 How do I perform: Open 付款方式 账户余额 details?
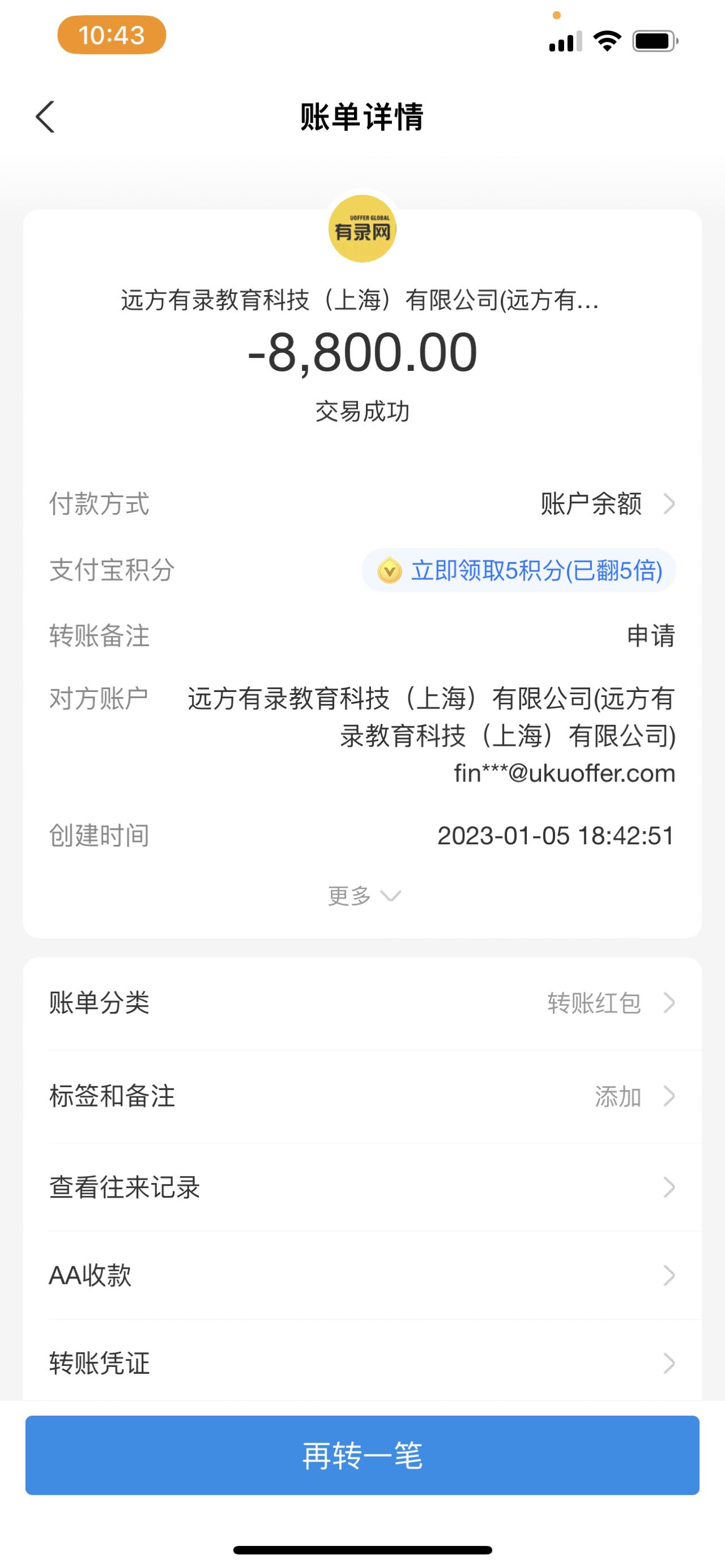[606, 504]
